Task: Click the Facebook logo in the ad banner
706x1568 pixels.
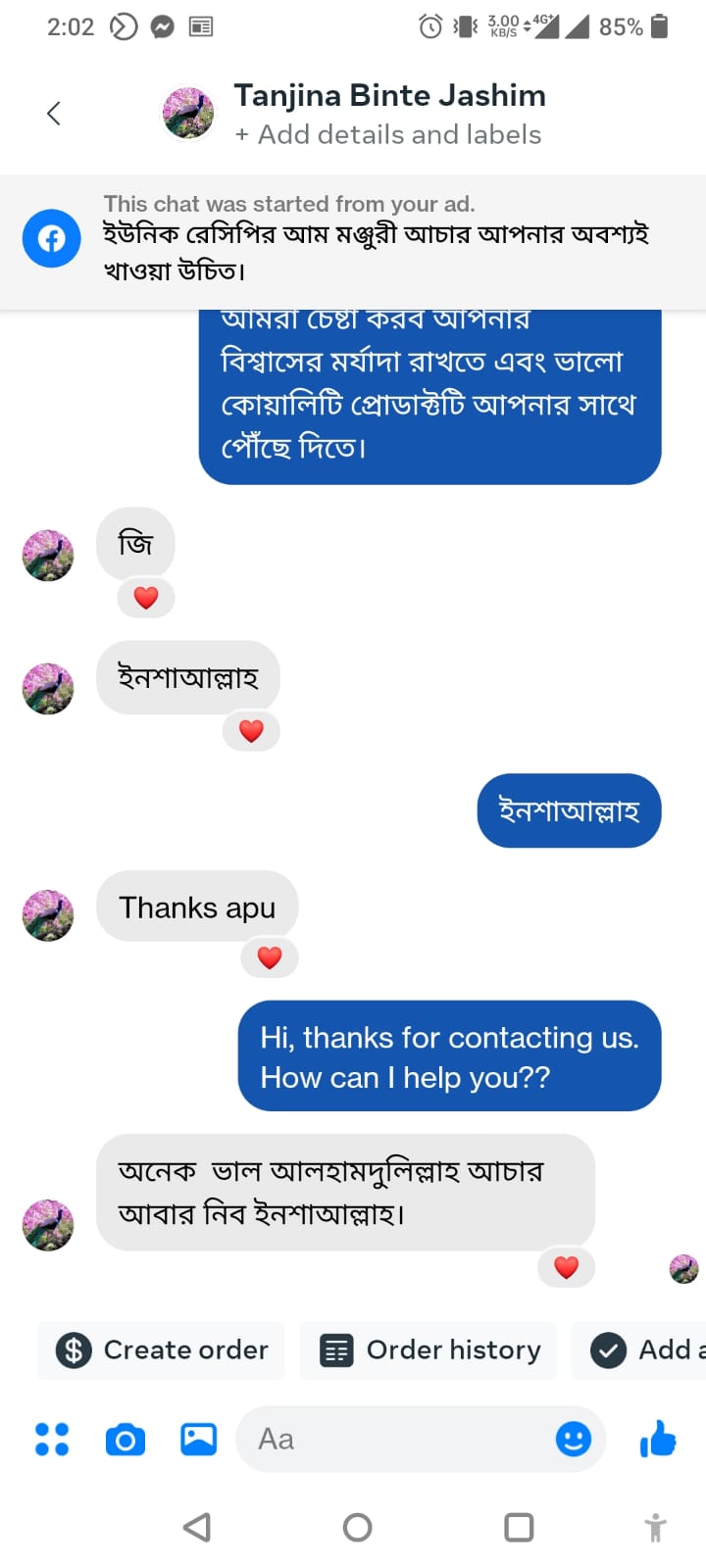Action: pos(51,238)
